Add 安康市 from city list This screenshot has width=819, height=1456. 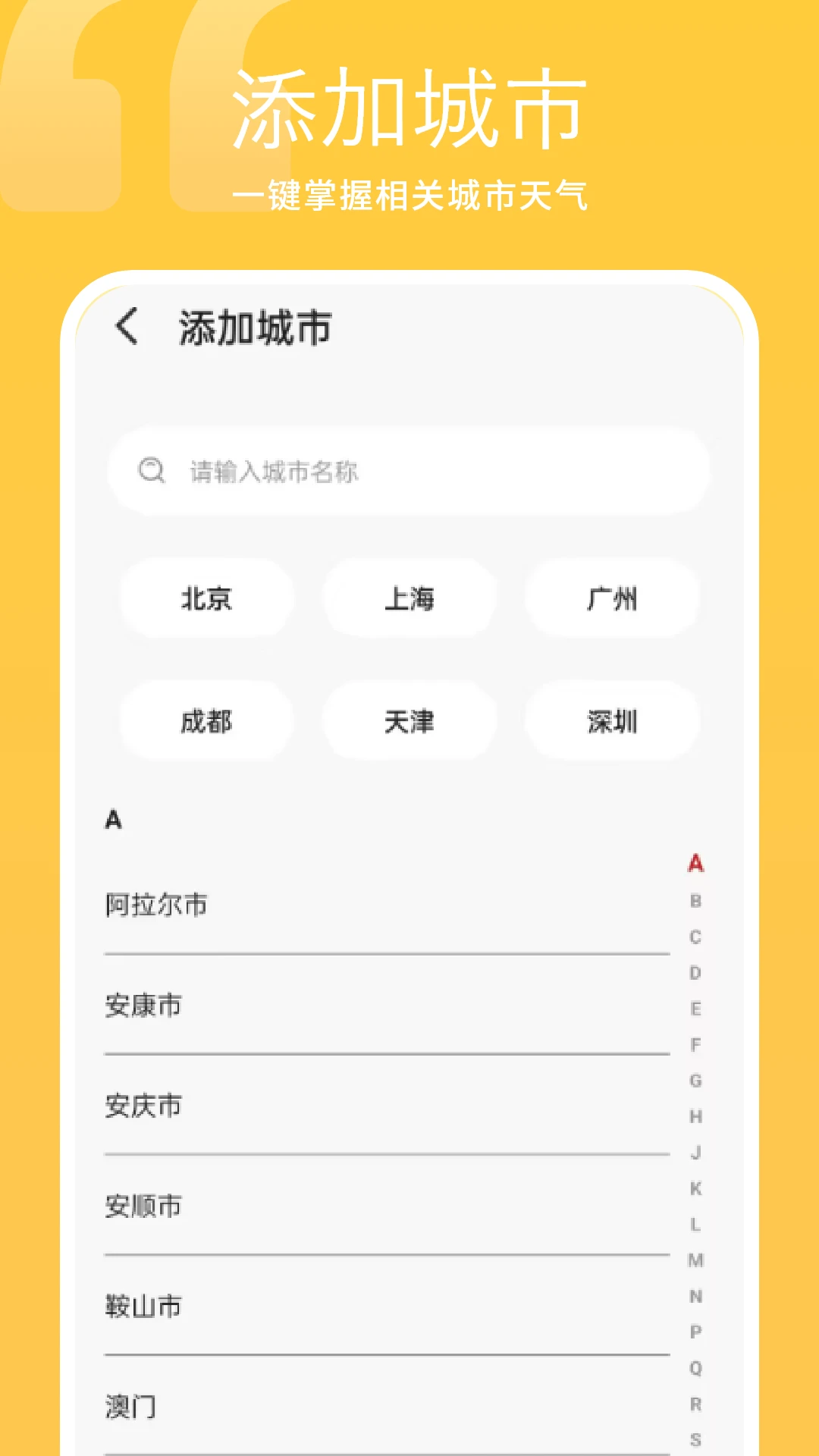[142, 1005]
